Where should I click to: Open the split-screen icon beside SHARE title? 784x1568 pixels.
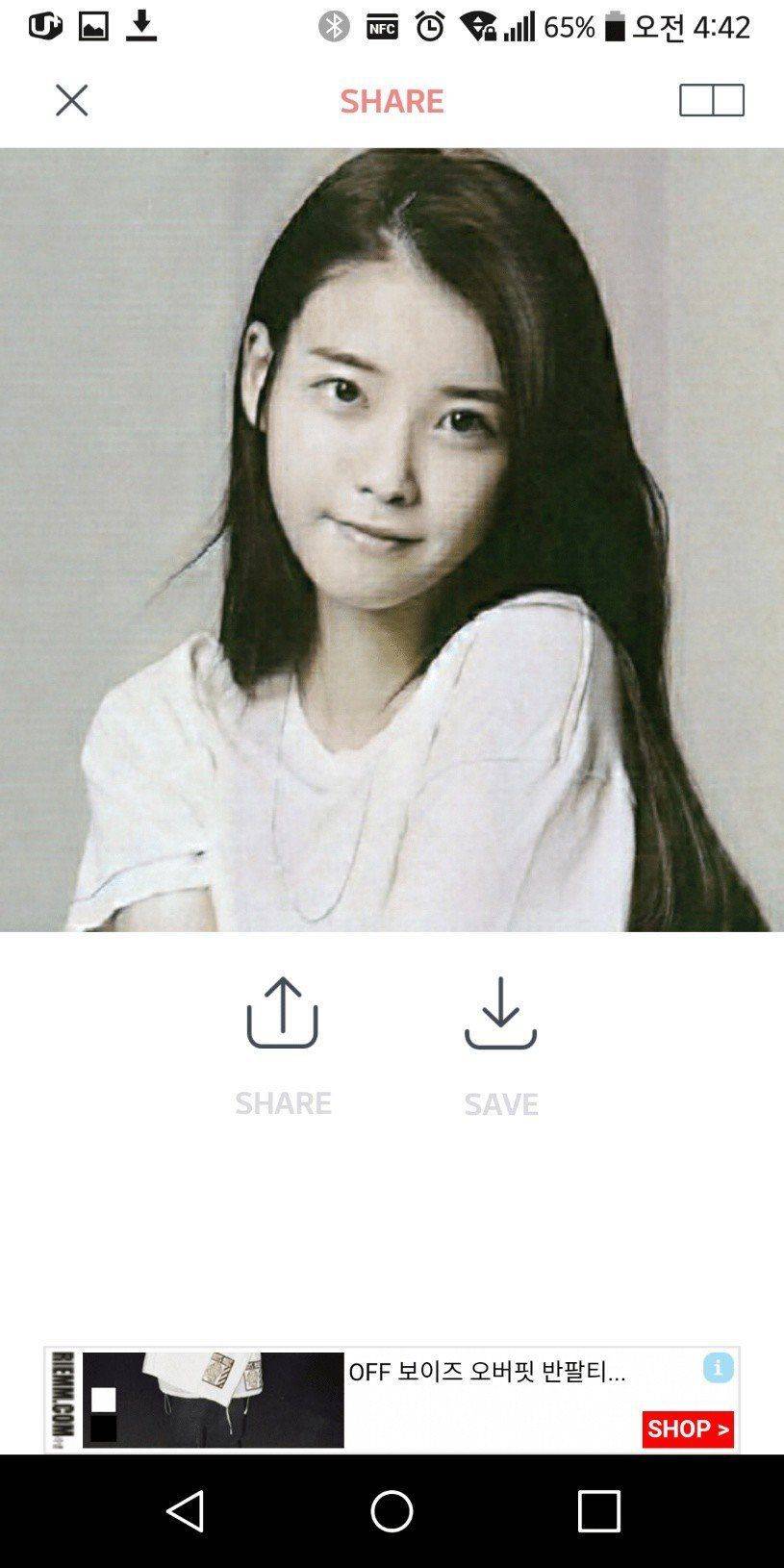712,100
